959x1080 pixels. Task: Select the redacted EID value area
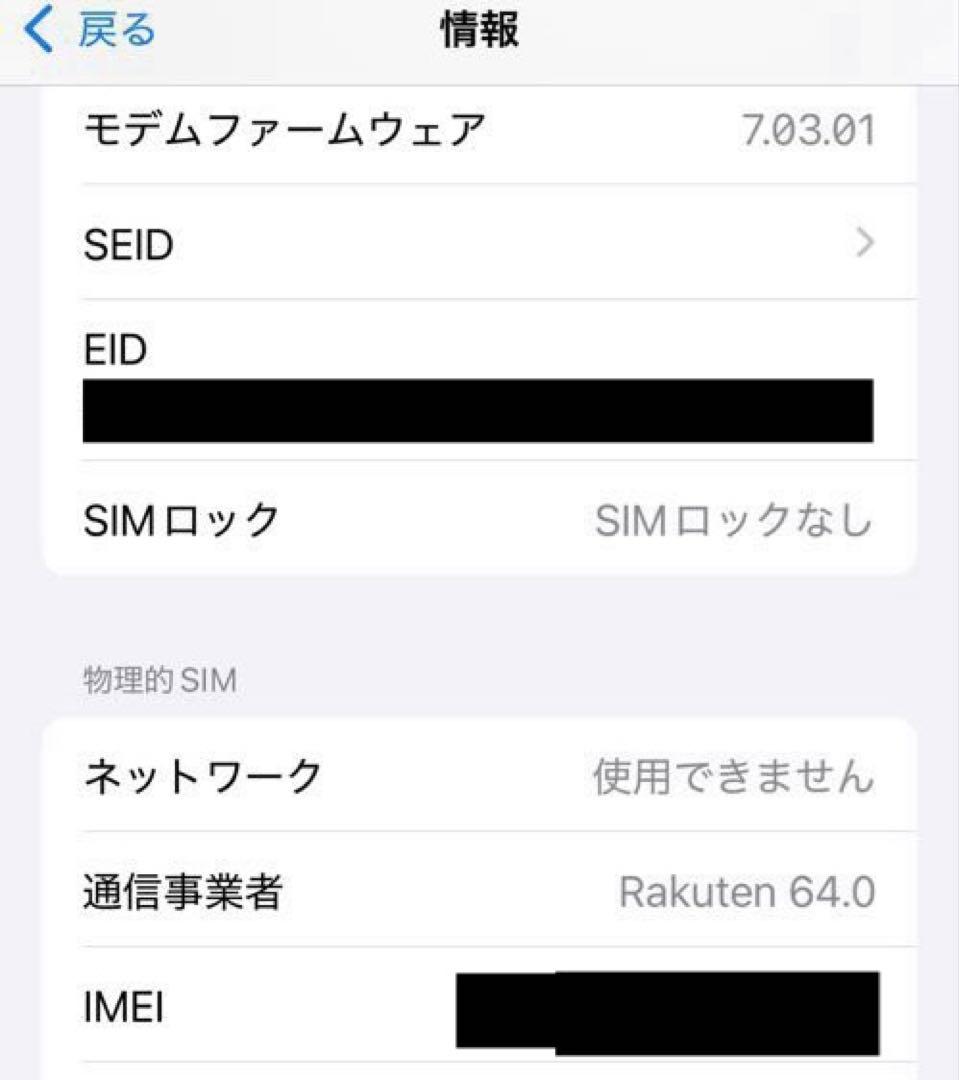click(x=480, y=410)
